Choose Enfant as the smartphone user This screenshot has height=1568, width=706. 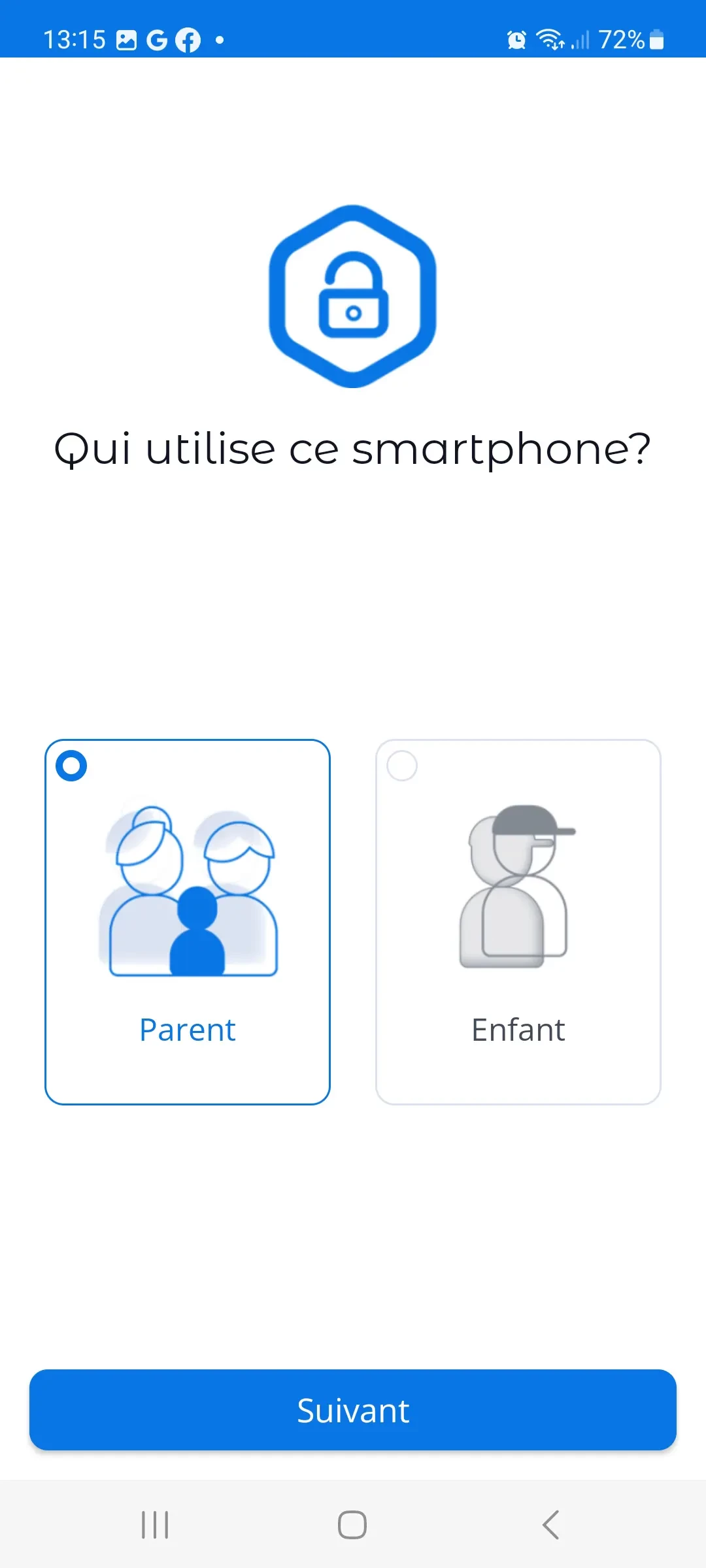[518, 921]
